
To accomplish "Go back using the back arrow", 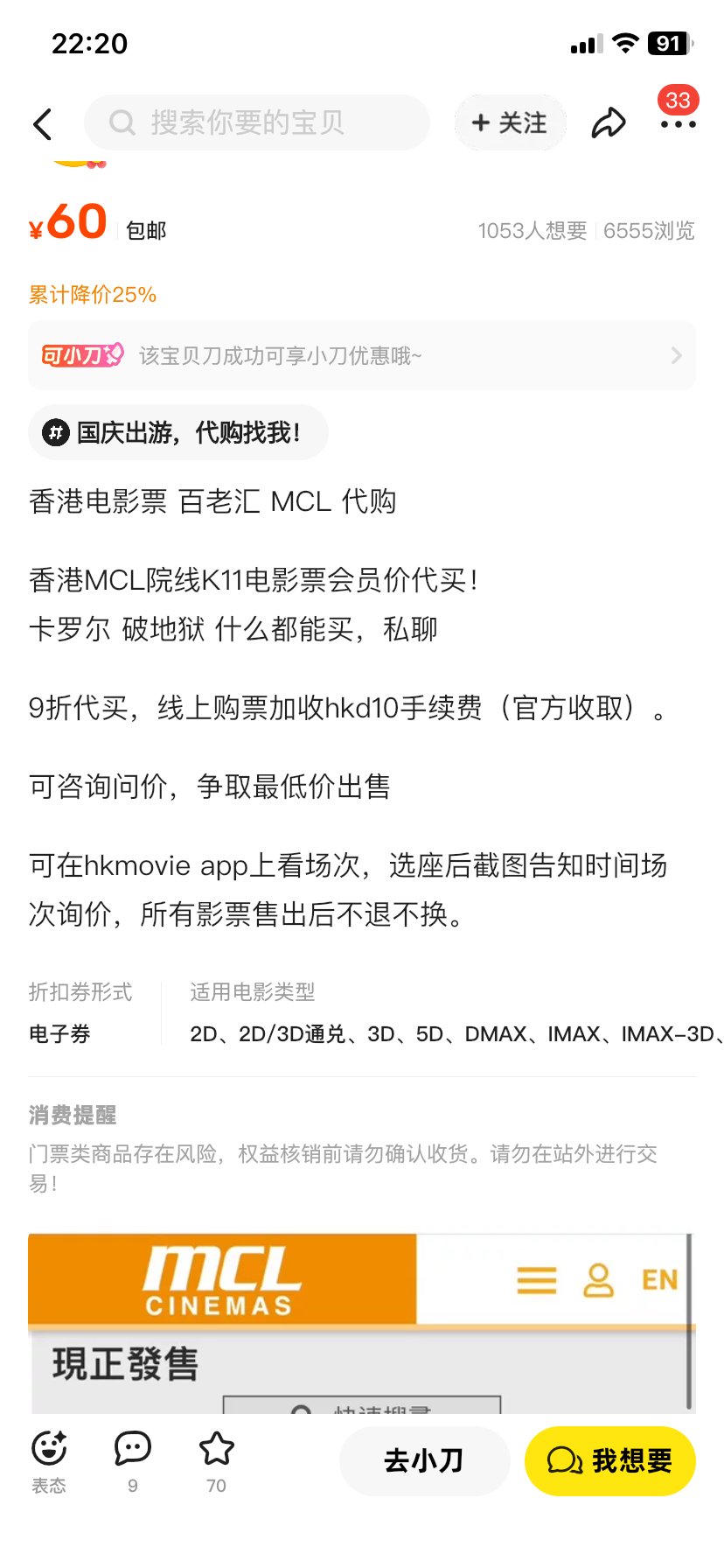I will tap(43, 123).
